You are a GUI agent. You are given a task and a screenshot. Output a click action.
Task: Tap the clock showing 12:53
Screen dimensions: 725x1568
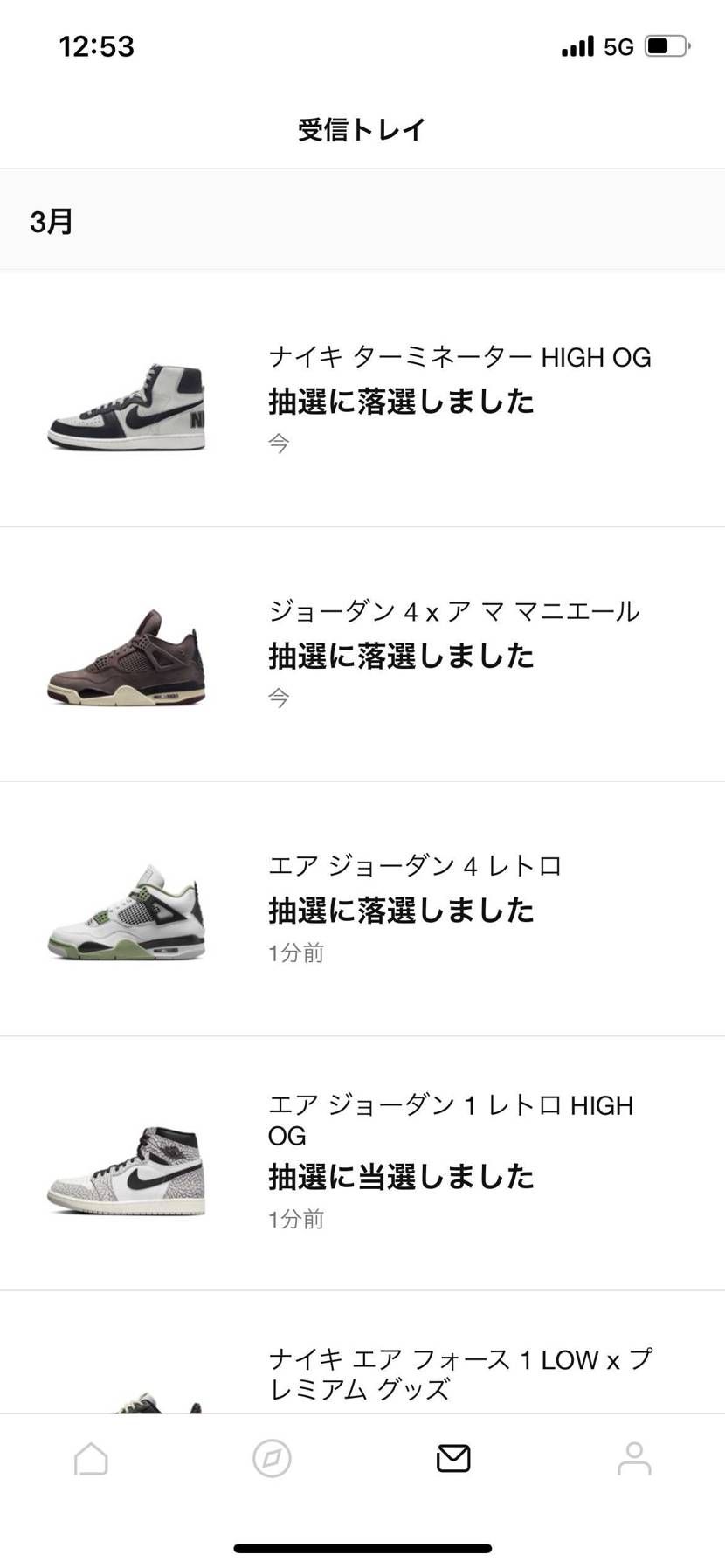tap(95, 45)
